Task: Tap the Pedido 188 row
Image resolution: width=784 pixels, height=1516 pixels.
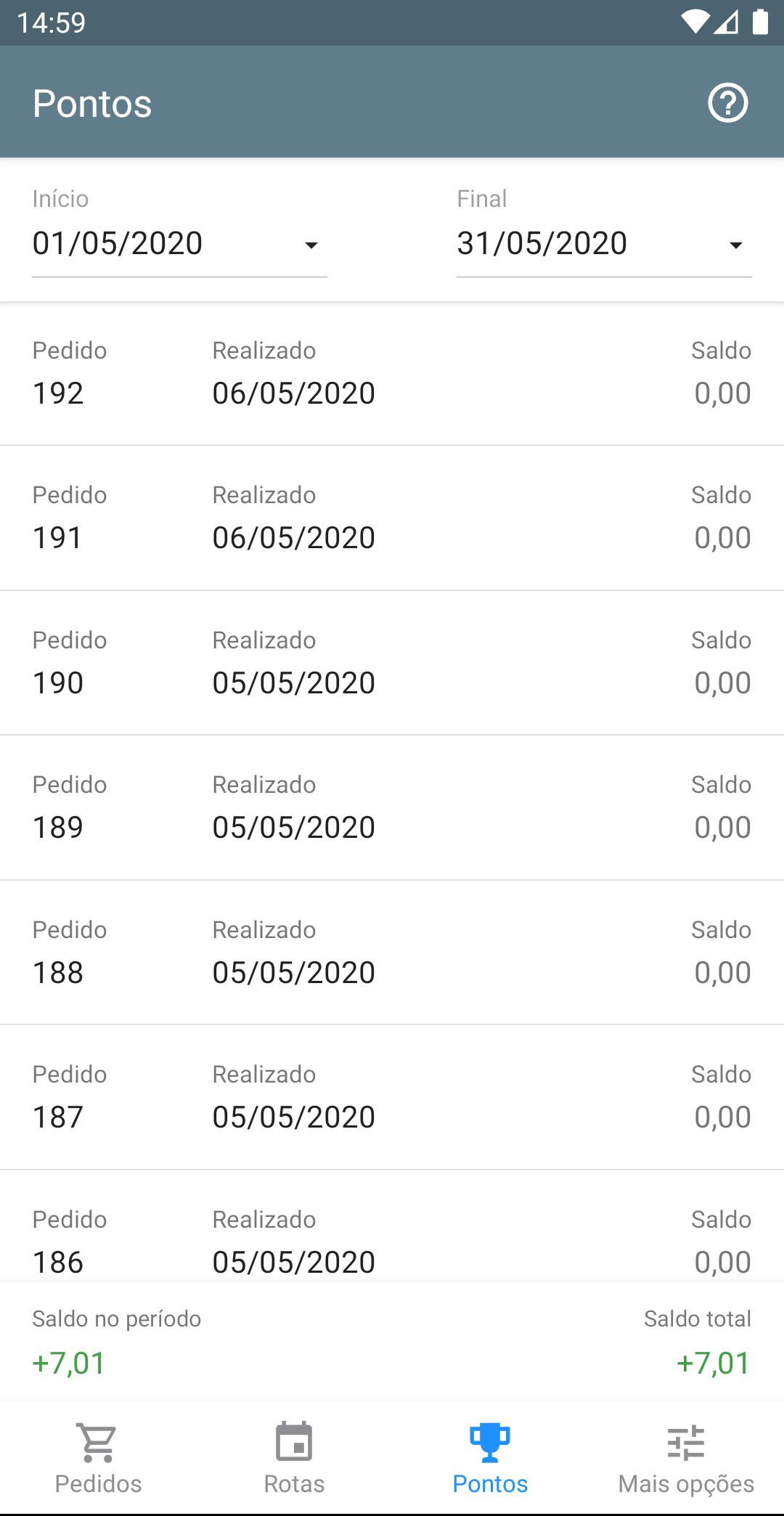Action: coord(392,953)
